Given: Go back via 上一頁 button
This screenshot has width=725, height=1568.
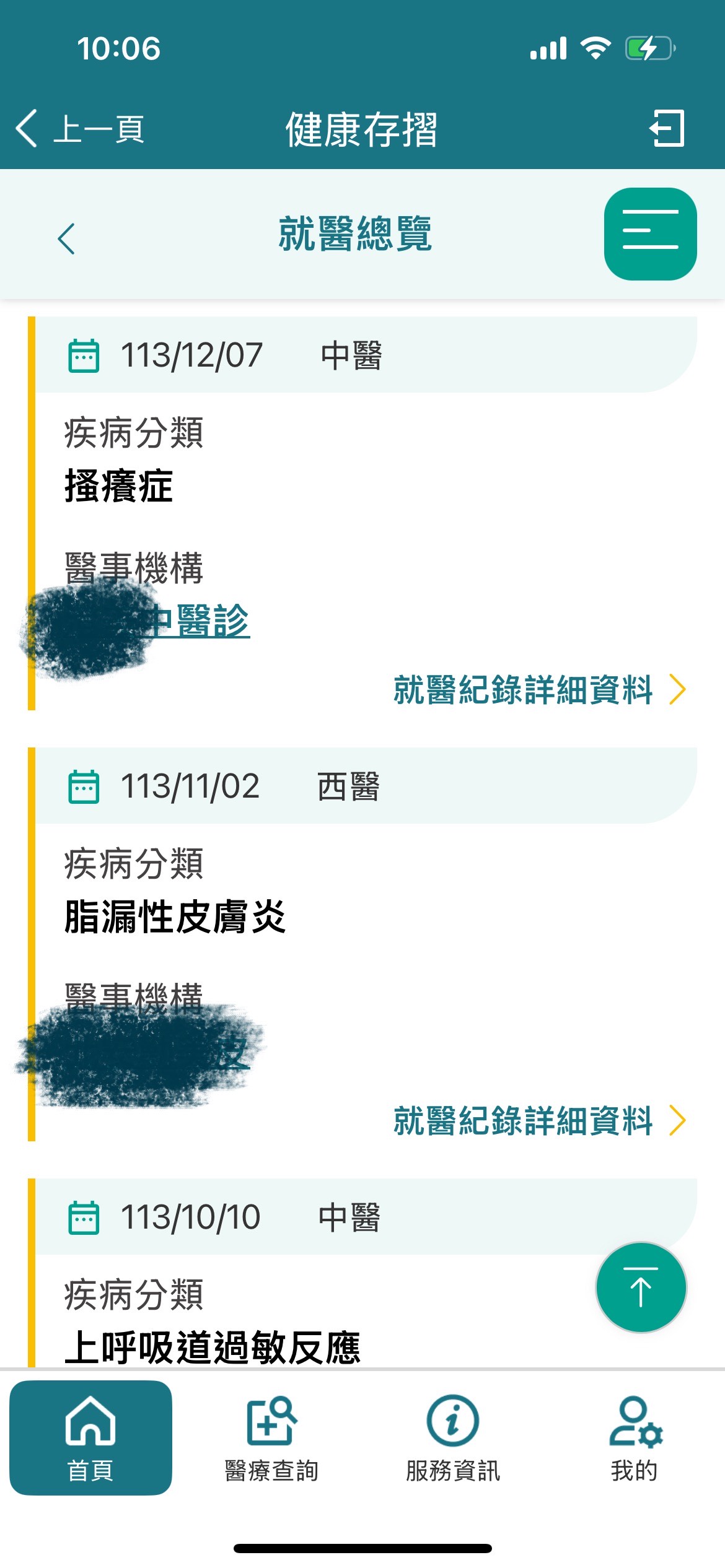Looking at the screenshot, I should [x=81, y=129].
